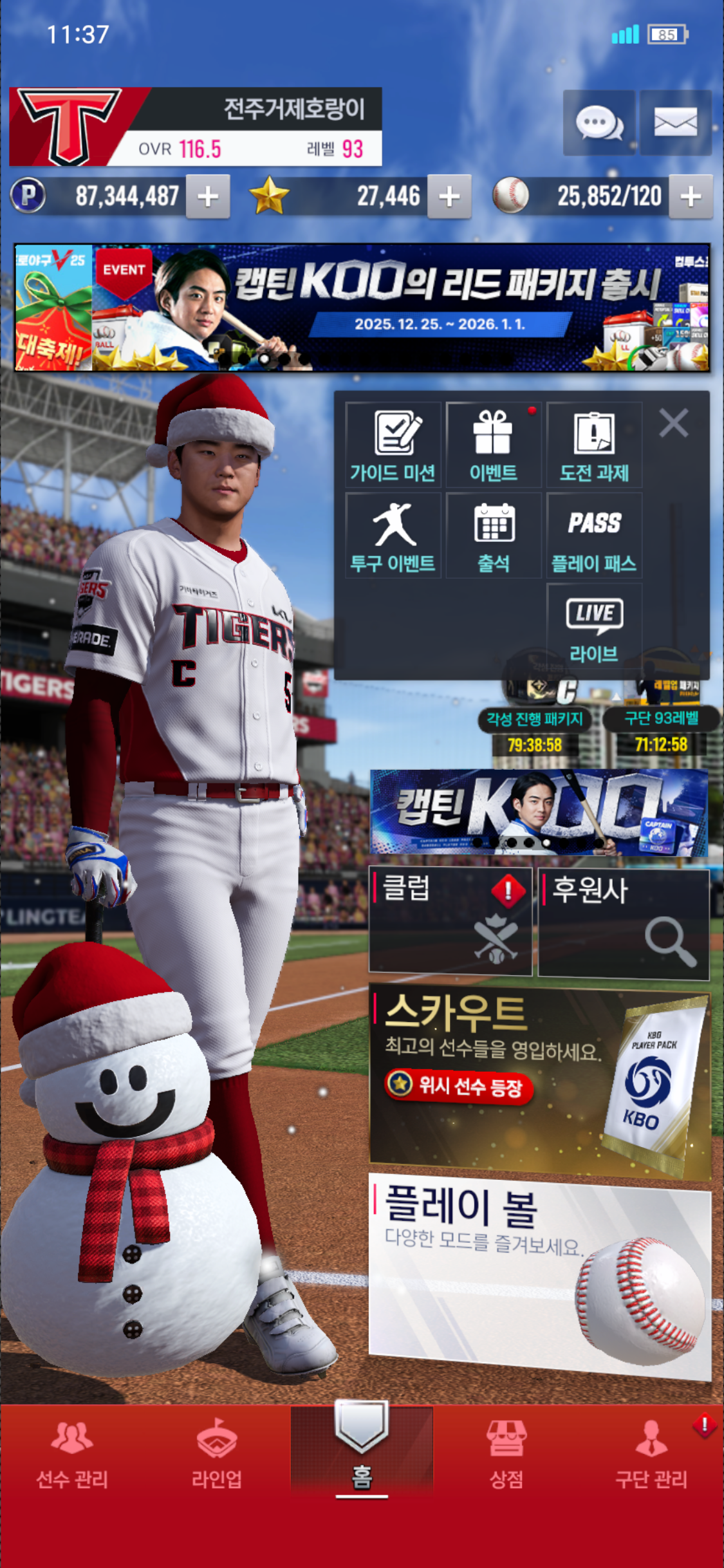Open the mailbox envelope icon
The image size is (724, 1568).
coord(675,122)
